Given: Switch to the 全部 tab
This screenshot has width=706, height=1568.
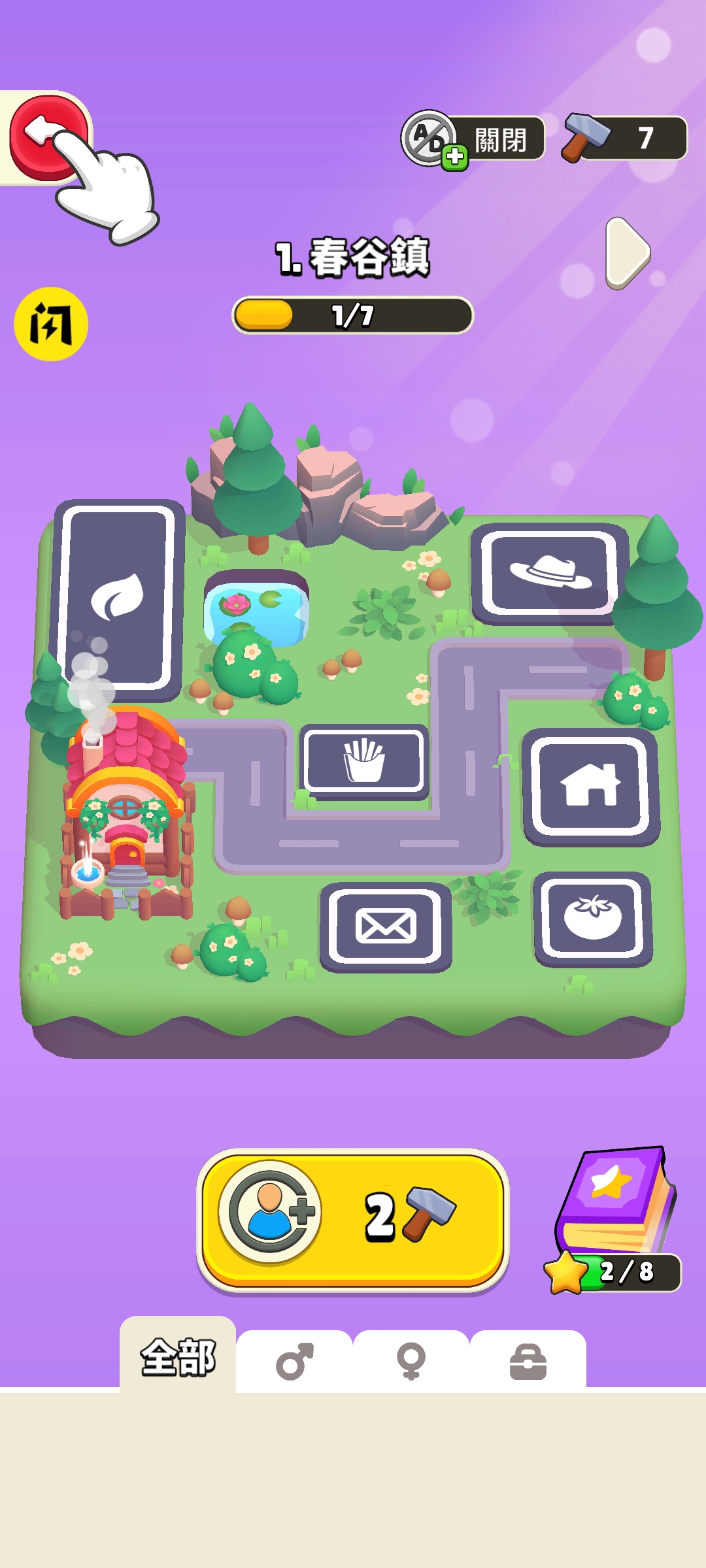Looking at the screenshot, I should [x=178, y=1356].
